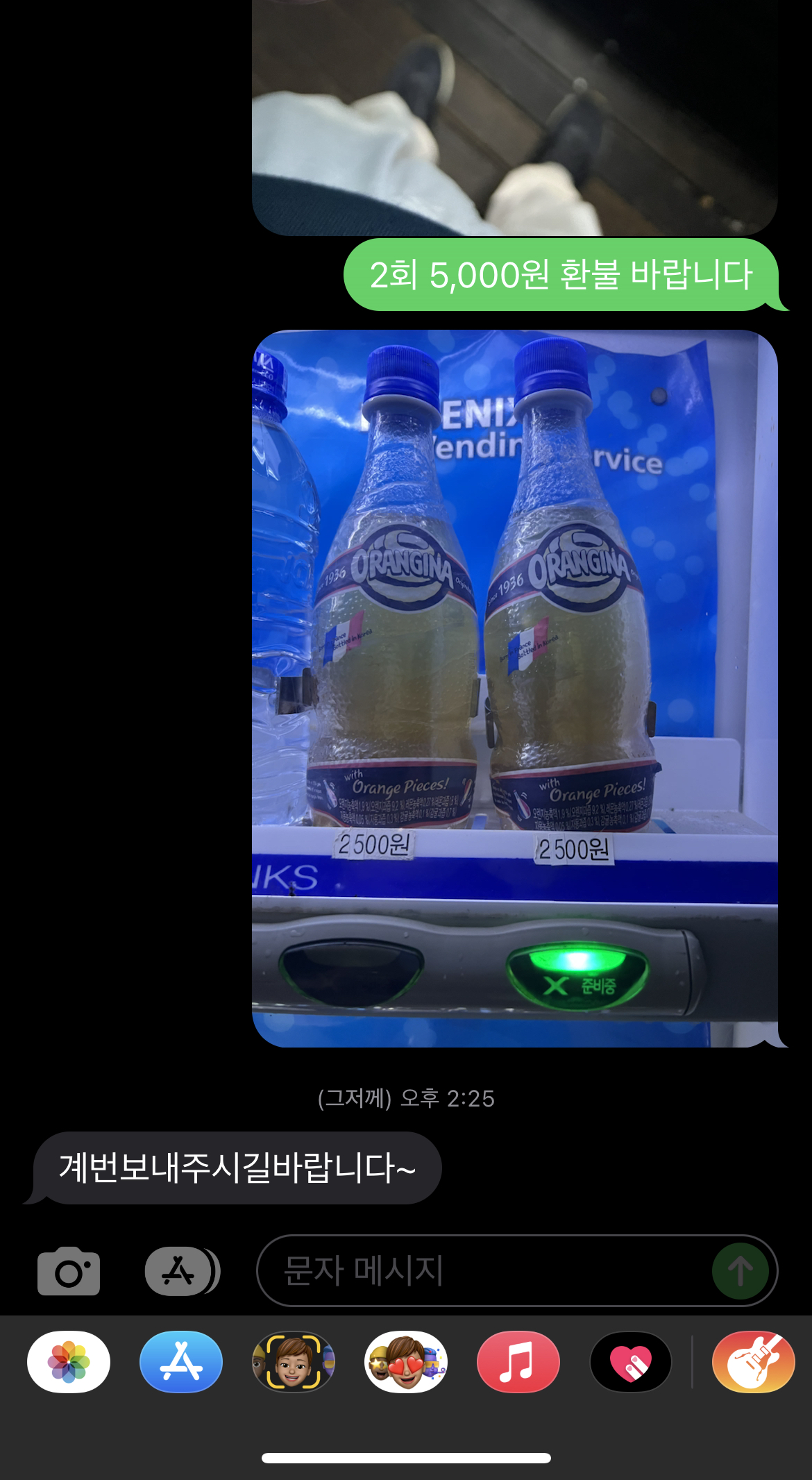
Task: Open the photo of shoes on the floor
Action: 514,118
